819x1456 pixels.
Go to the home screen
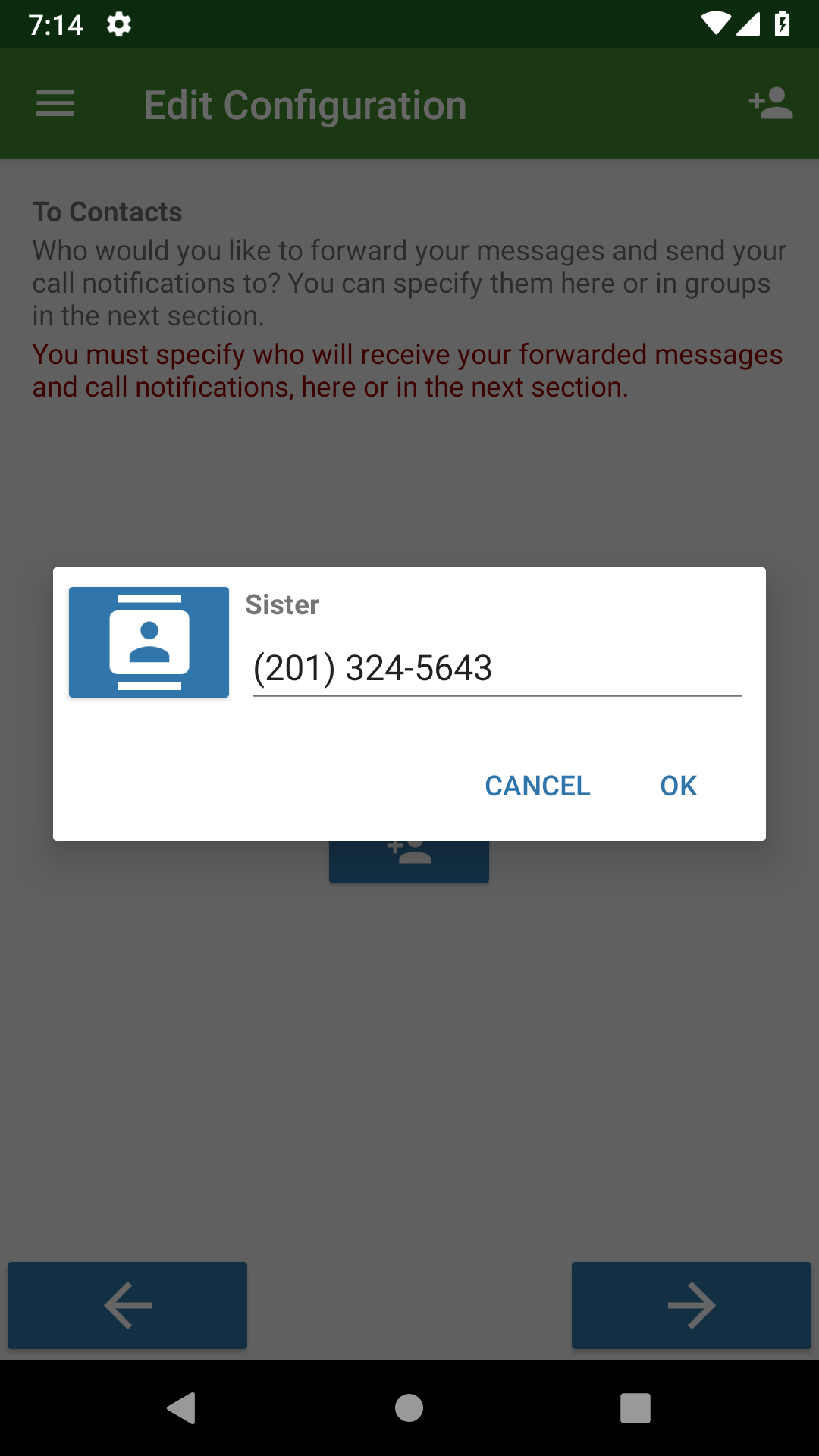pyautogui.click(x=409, y=1408)
